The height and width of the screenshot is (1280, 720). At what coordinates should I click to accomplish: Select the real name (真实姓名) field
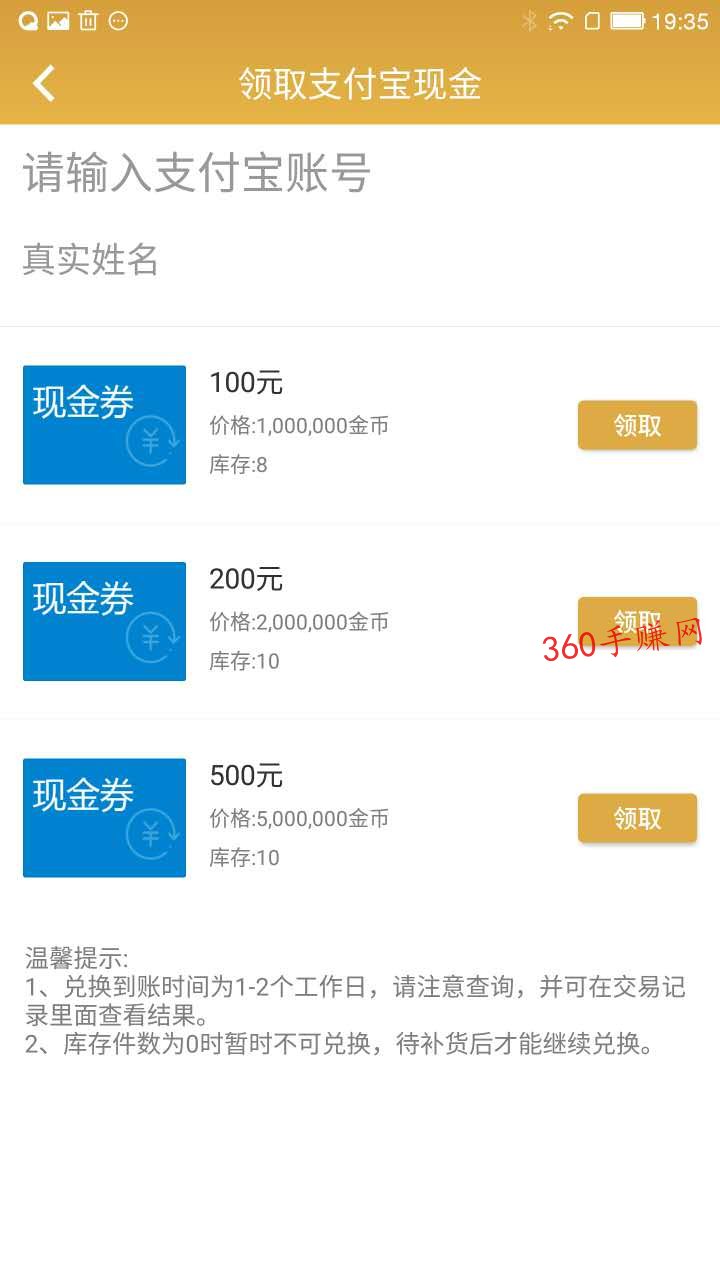click(x=360, y=260)
